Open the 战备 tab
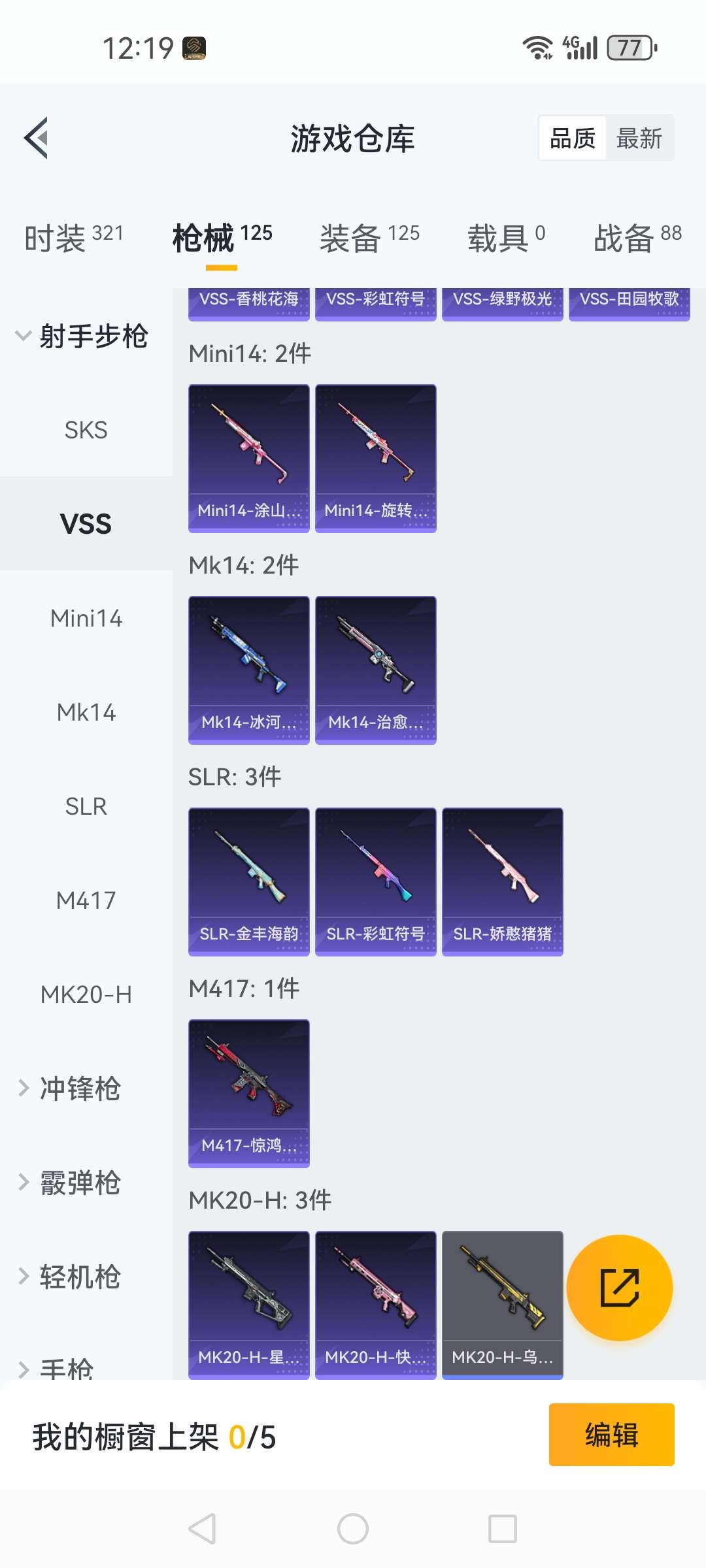This screenshot has width=706, height=1568. 637,237
